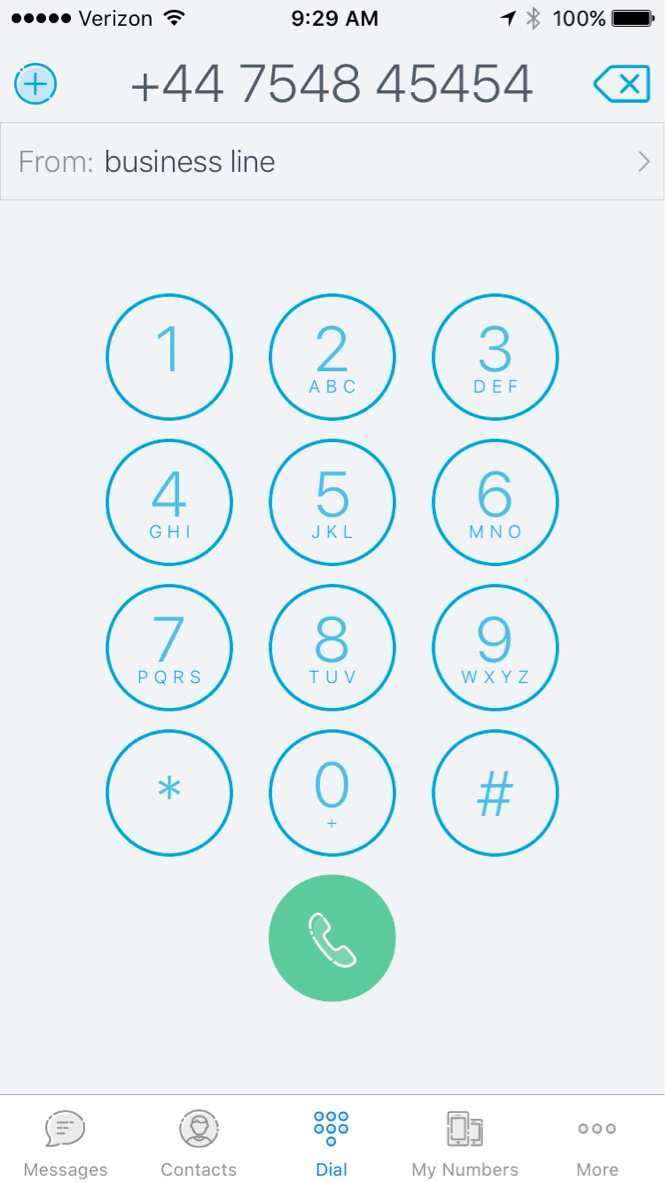Switch to the Messages tab
Screen dimensions: 665x1182
coord(66,1143)
